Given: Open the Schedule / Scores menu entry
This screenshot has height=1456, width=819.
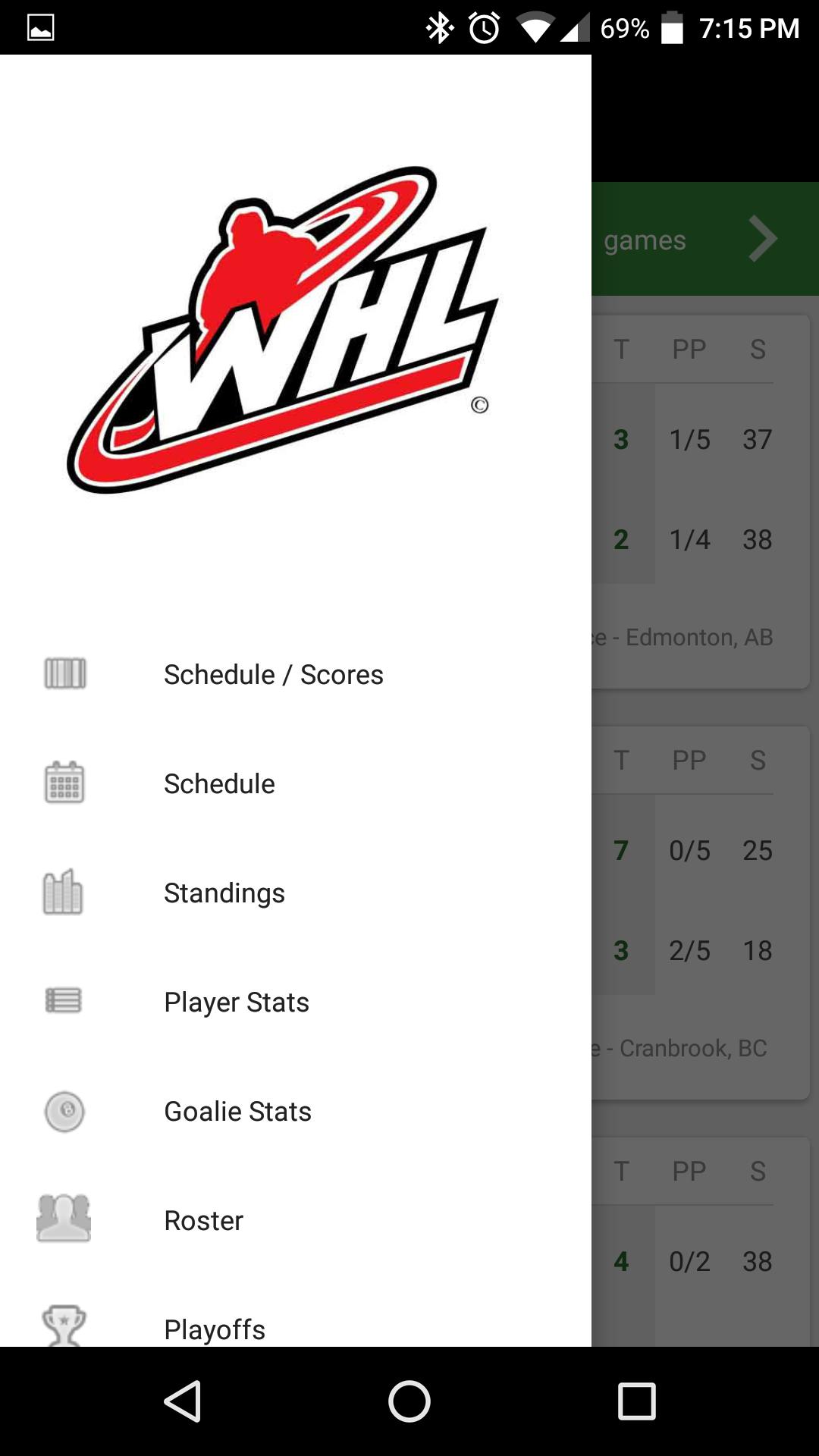Looking at the screenshot, I should (x=274, y=673).
